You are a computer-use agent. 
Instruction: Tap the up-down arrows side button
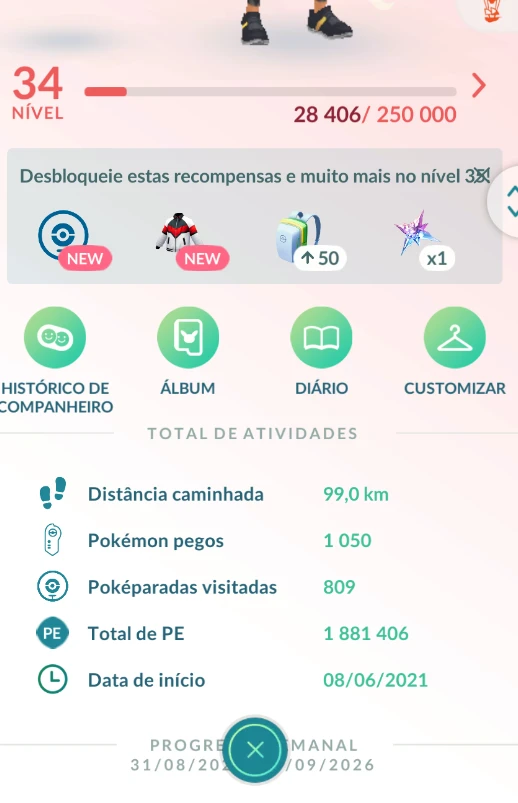[x=507, y=201]
